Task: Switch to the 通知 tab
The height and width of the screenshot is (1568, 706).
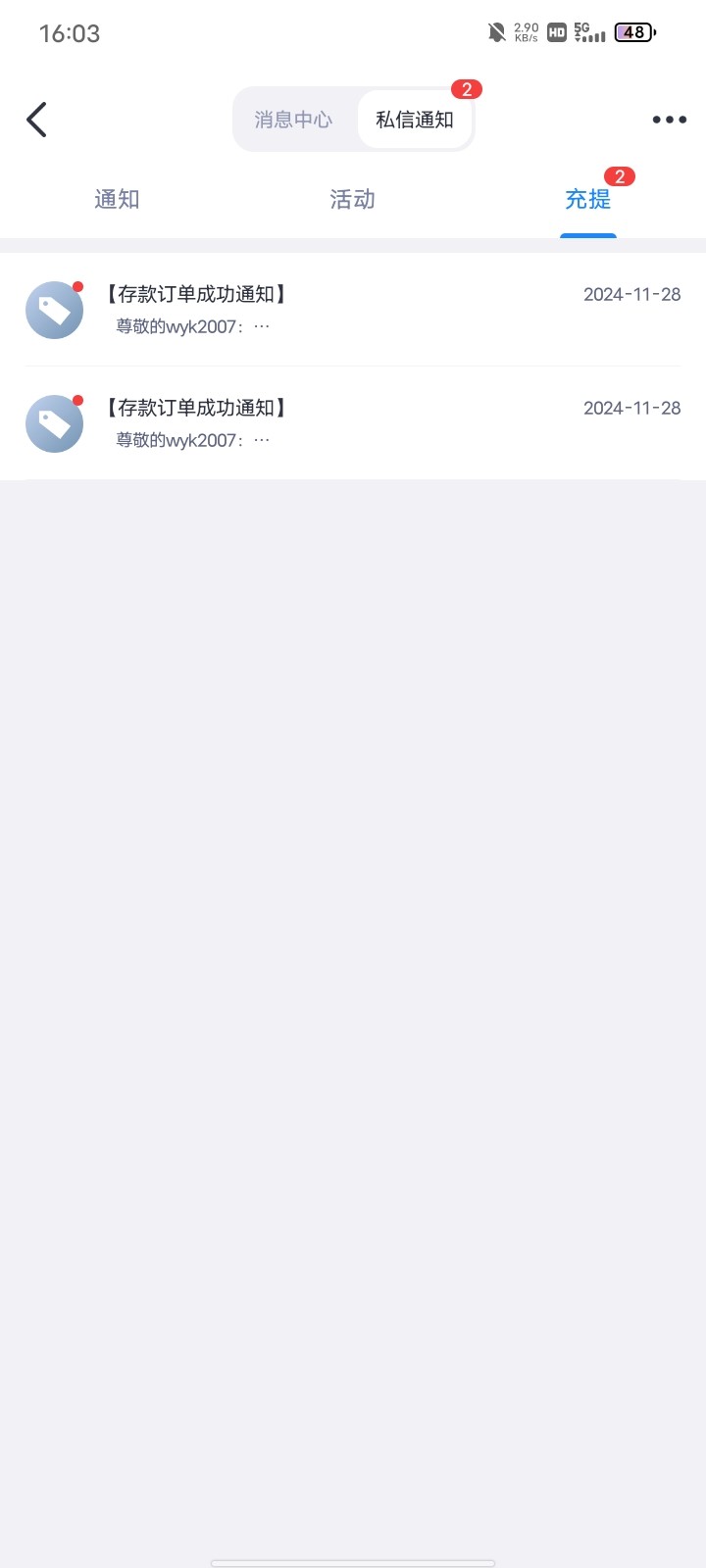Action: [x=117, y=199]
